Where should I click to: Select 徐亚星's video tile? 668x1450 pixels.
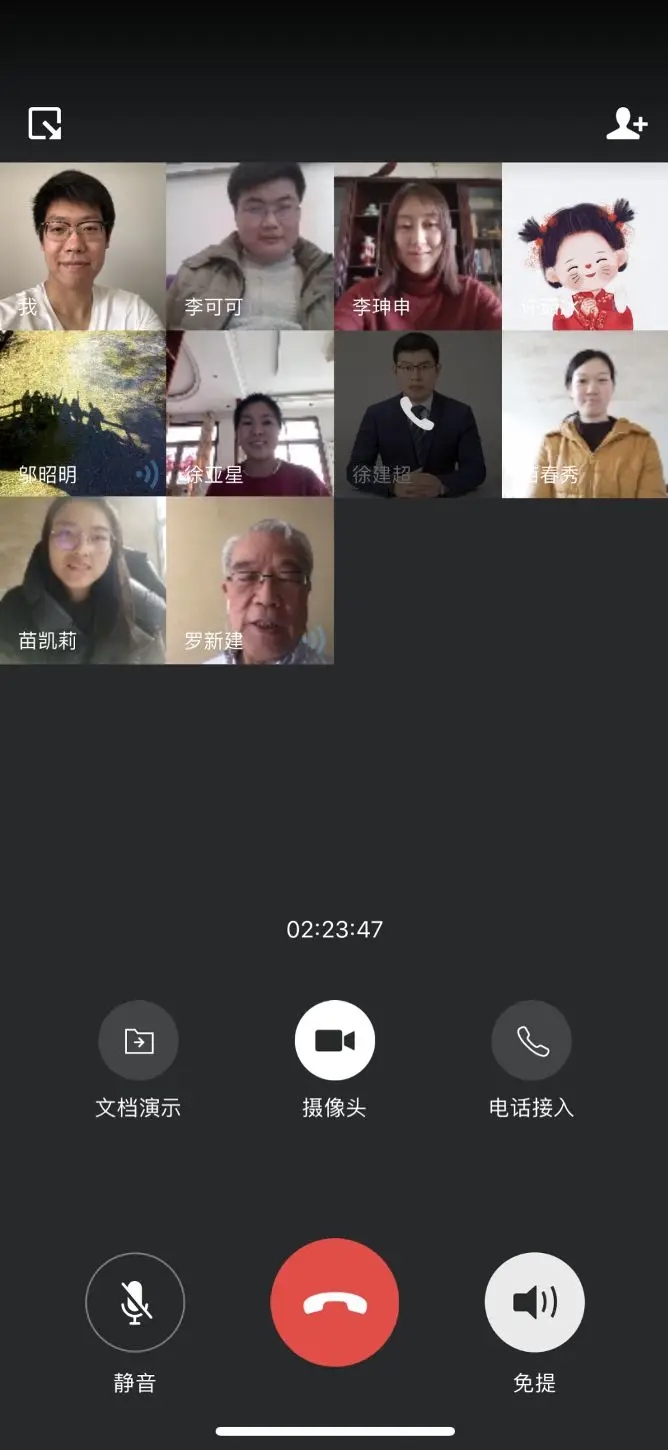[250, 413]
